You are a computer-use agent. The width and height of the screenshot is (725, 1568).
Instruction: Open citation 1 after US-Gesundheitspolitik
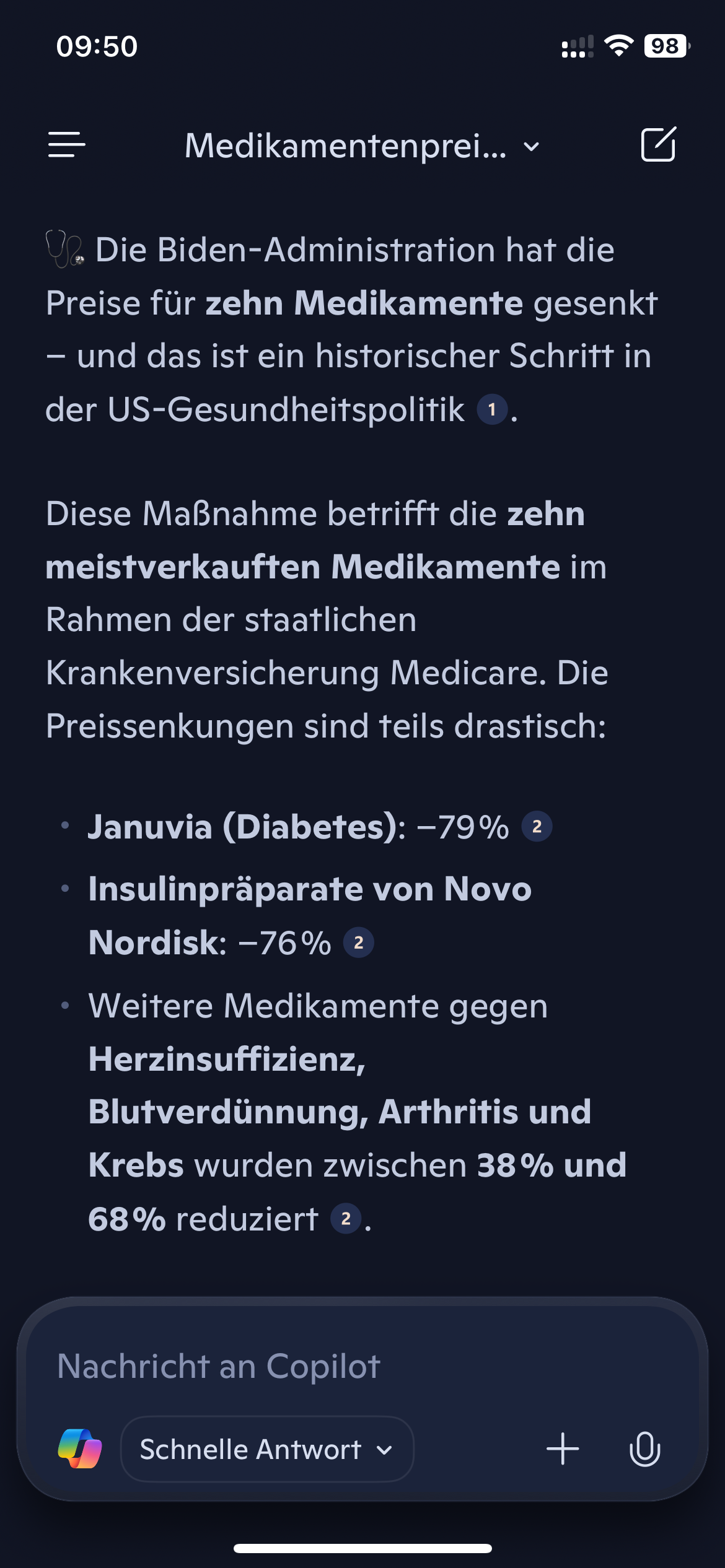pyautogui.click(x=492, y=409)
